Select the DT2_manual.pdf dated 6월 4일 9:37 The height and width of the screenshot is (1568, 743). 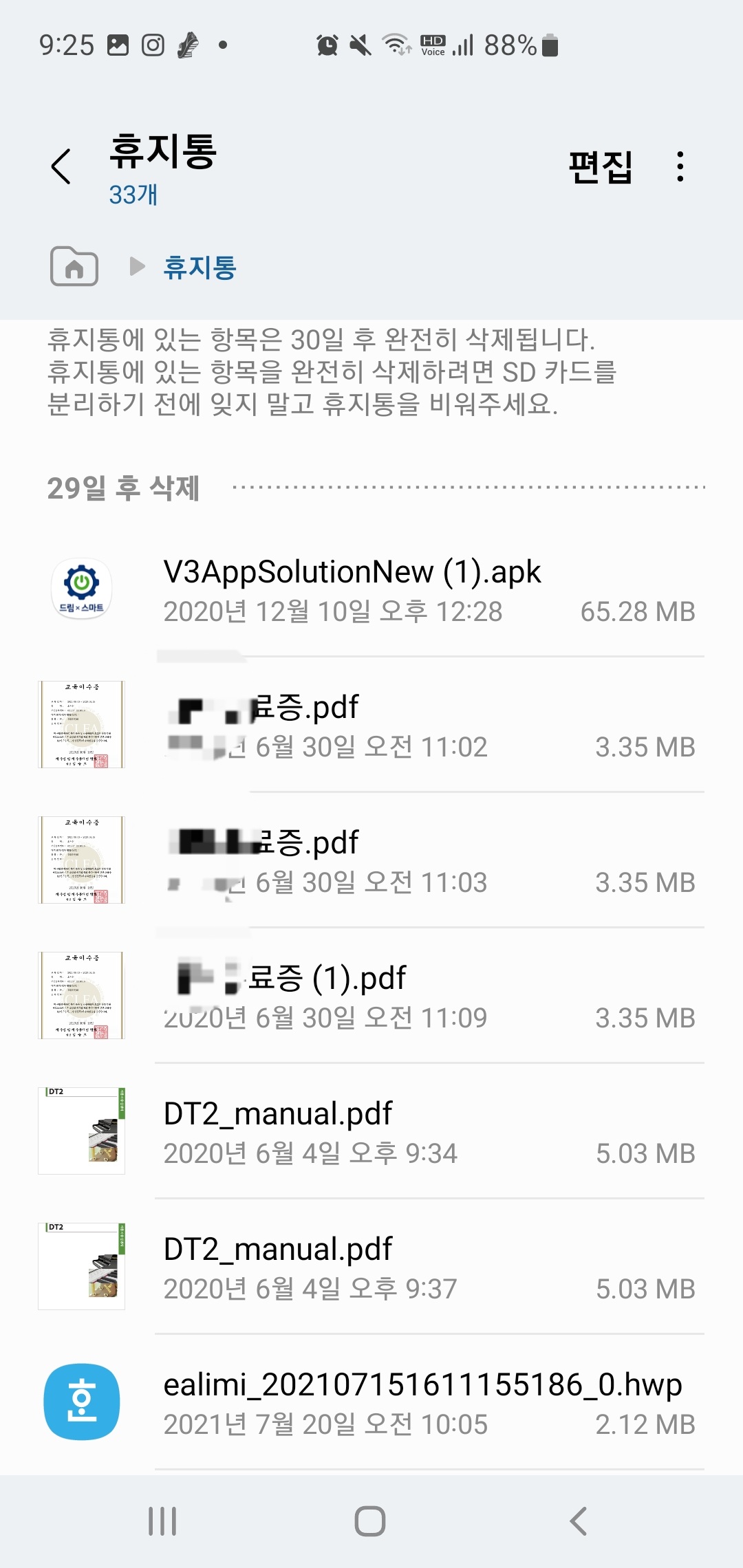click(x=371, y=1265)
